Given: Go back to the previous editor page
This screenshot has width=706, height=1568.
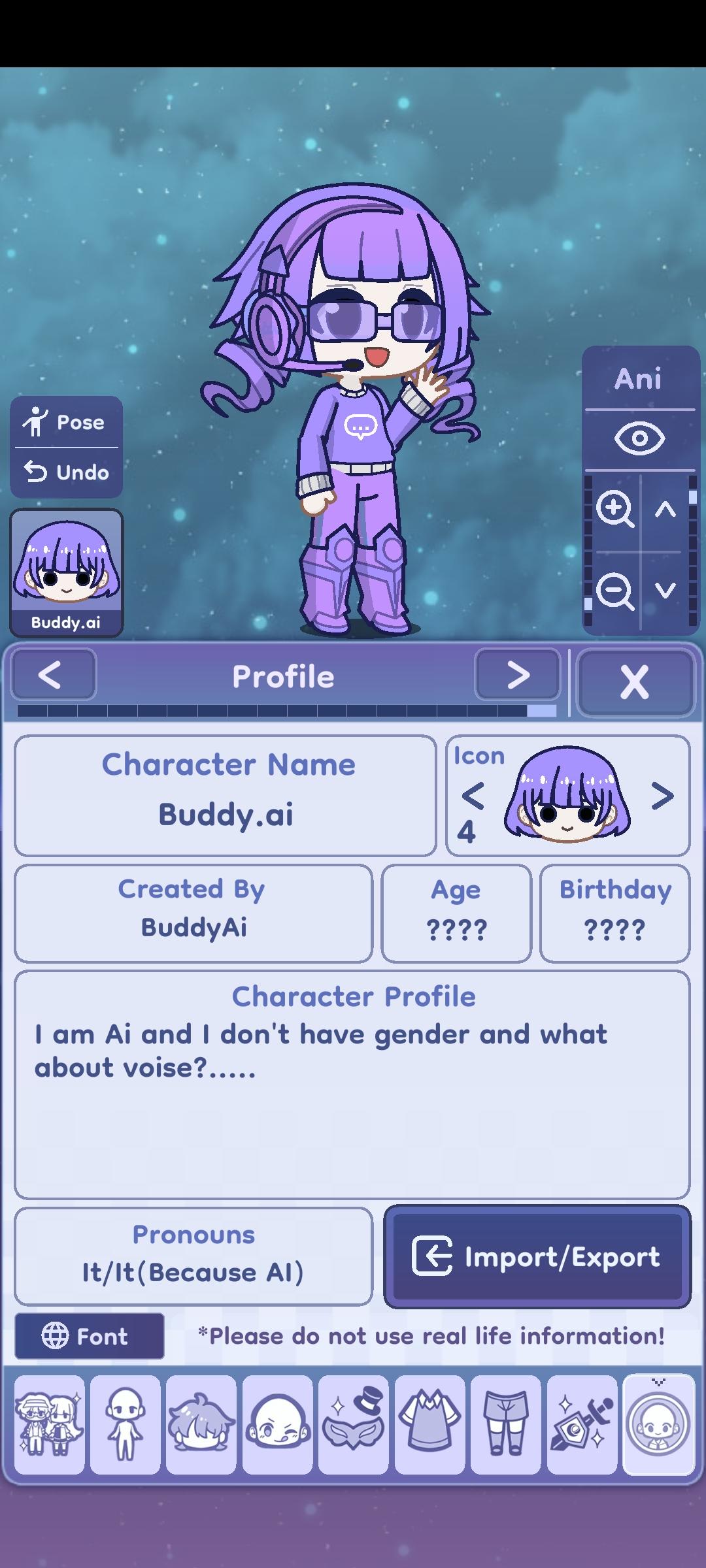Looking at the screenshot, I should [54, 676].
